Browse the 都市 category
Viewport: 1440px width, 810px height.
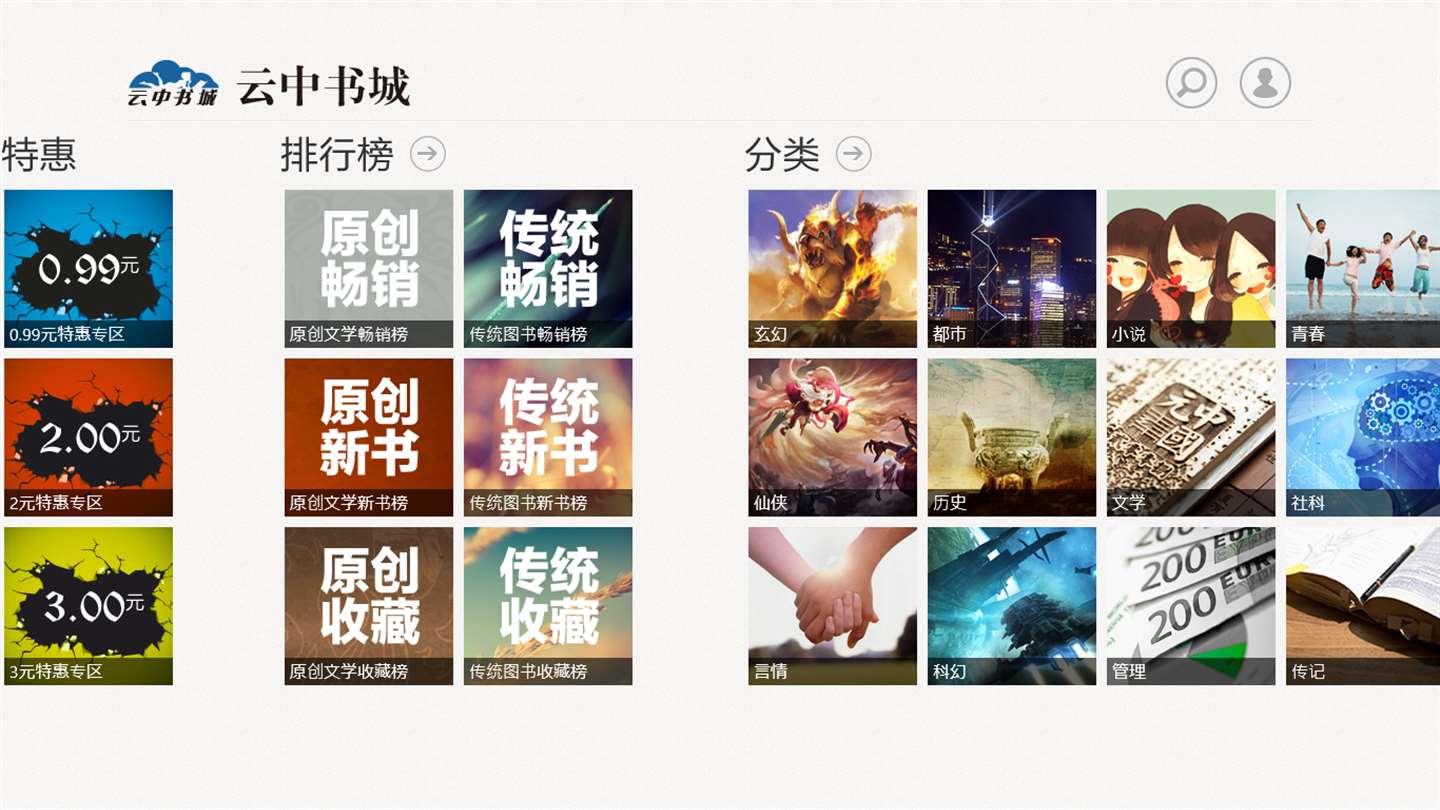pos(1012,268)
